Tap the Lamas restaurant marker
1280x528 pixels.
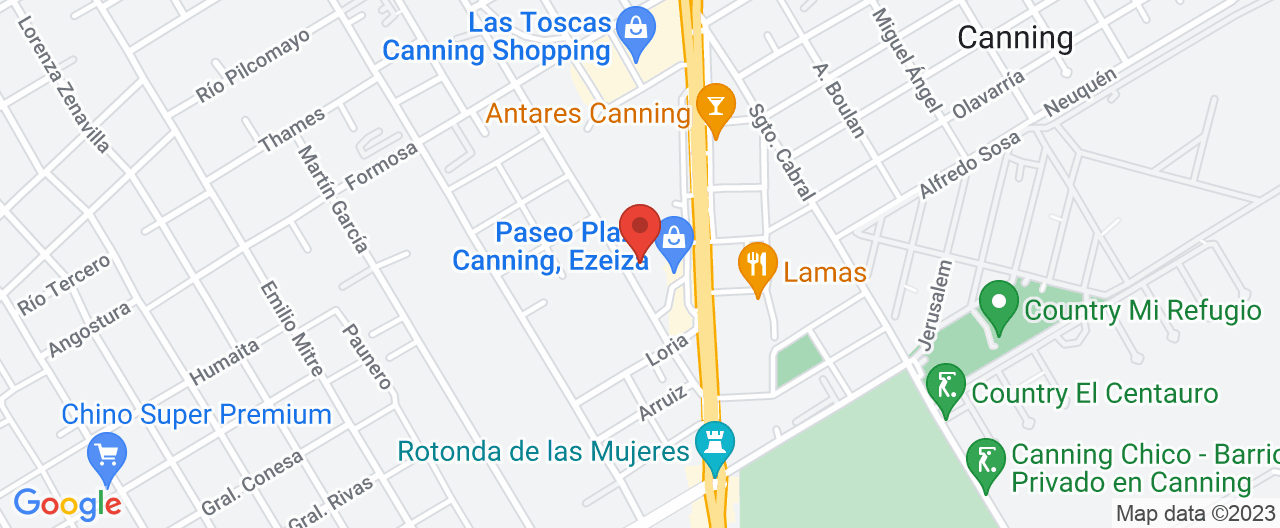pyautogui.click(x=758, y=265)
